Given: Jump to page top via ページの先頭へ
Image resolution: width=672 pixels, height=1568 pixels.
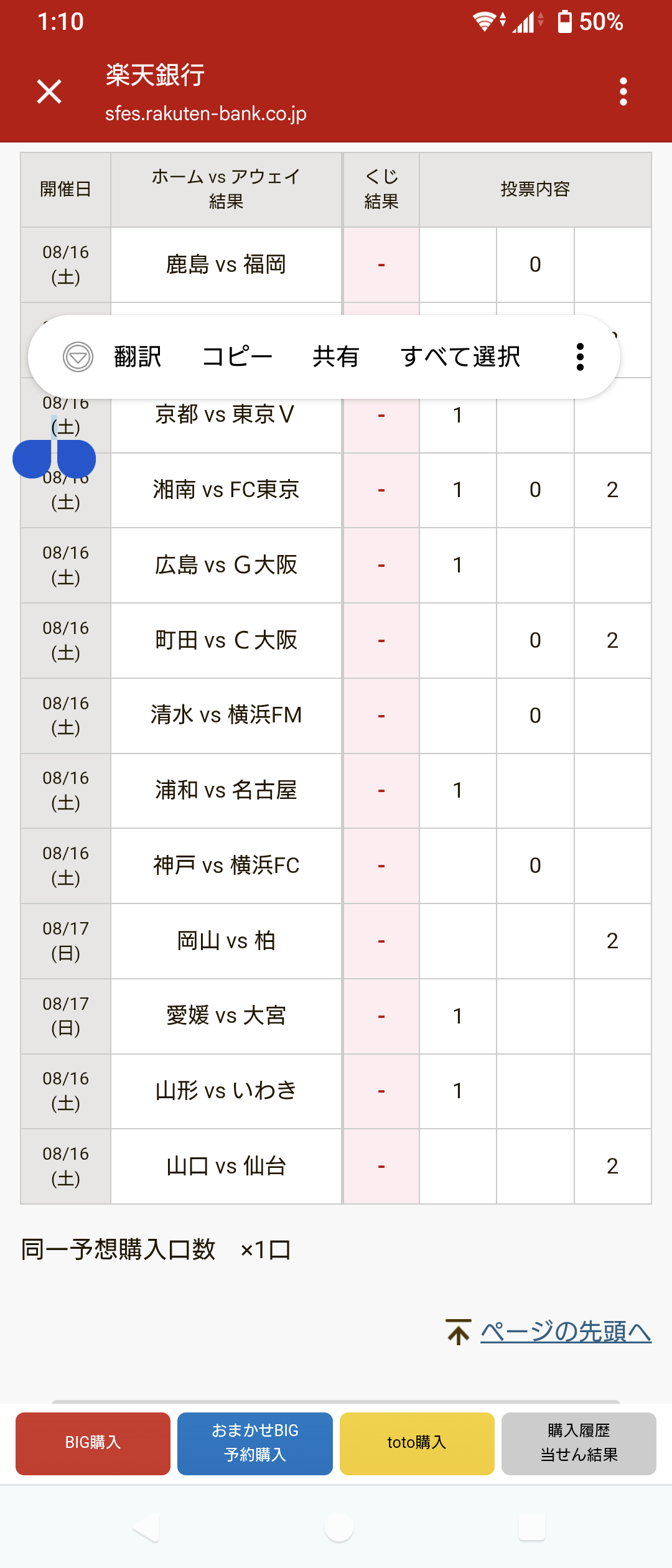Looking at the screenshot, I should click(565, 1332).
